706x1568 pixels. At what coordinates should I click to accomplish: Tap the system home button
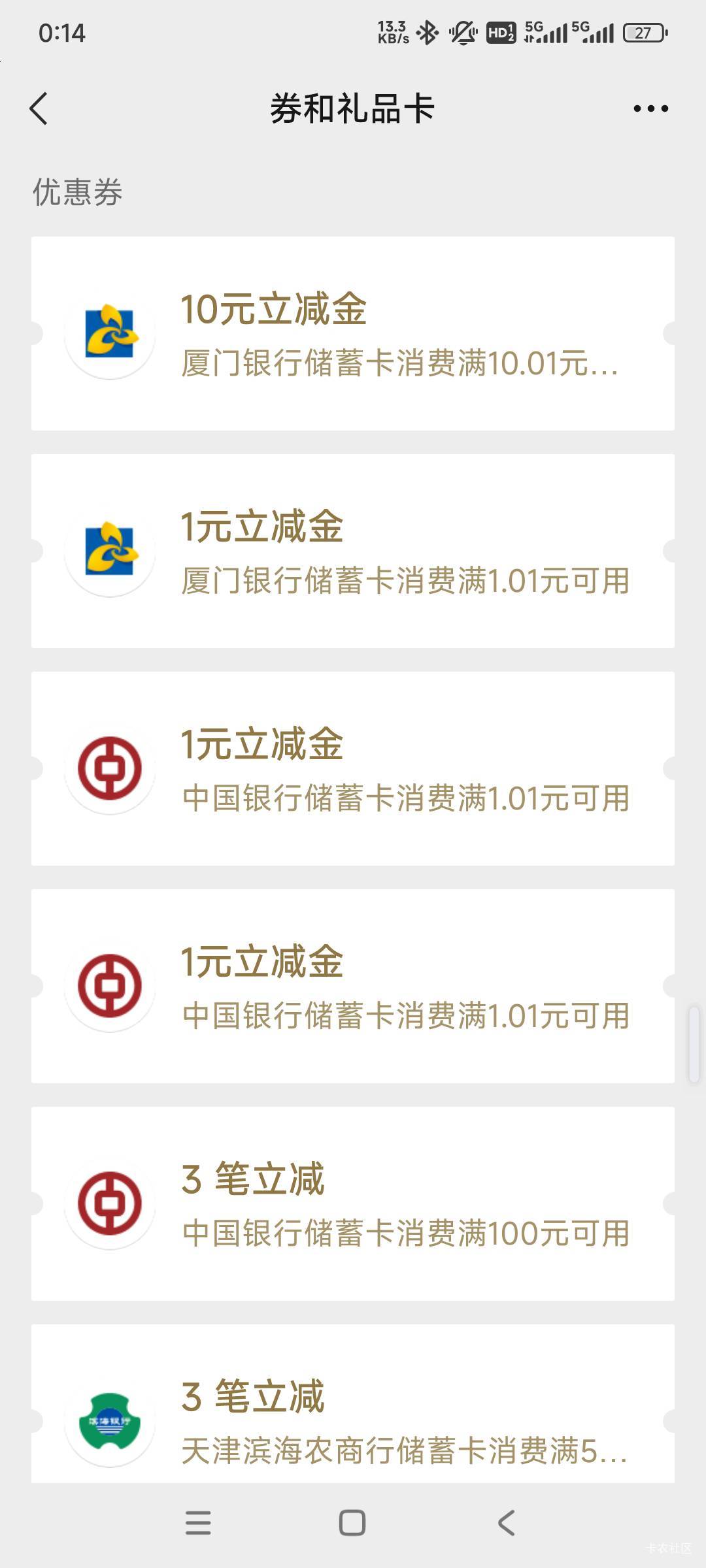pos(352,1523)
